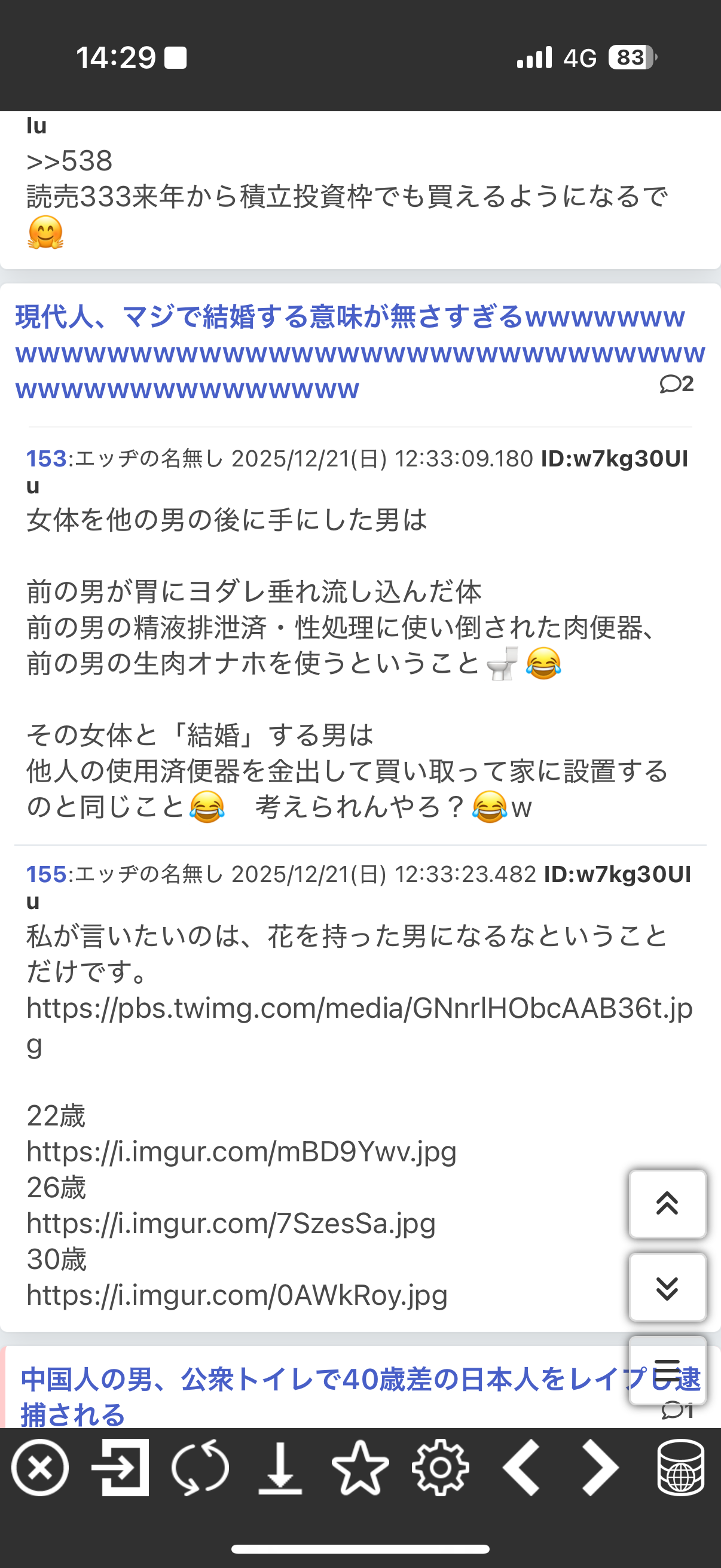Jump to top with double up arrow

[x=667, y=1203]
